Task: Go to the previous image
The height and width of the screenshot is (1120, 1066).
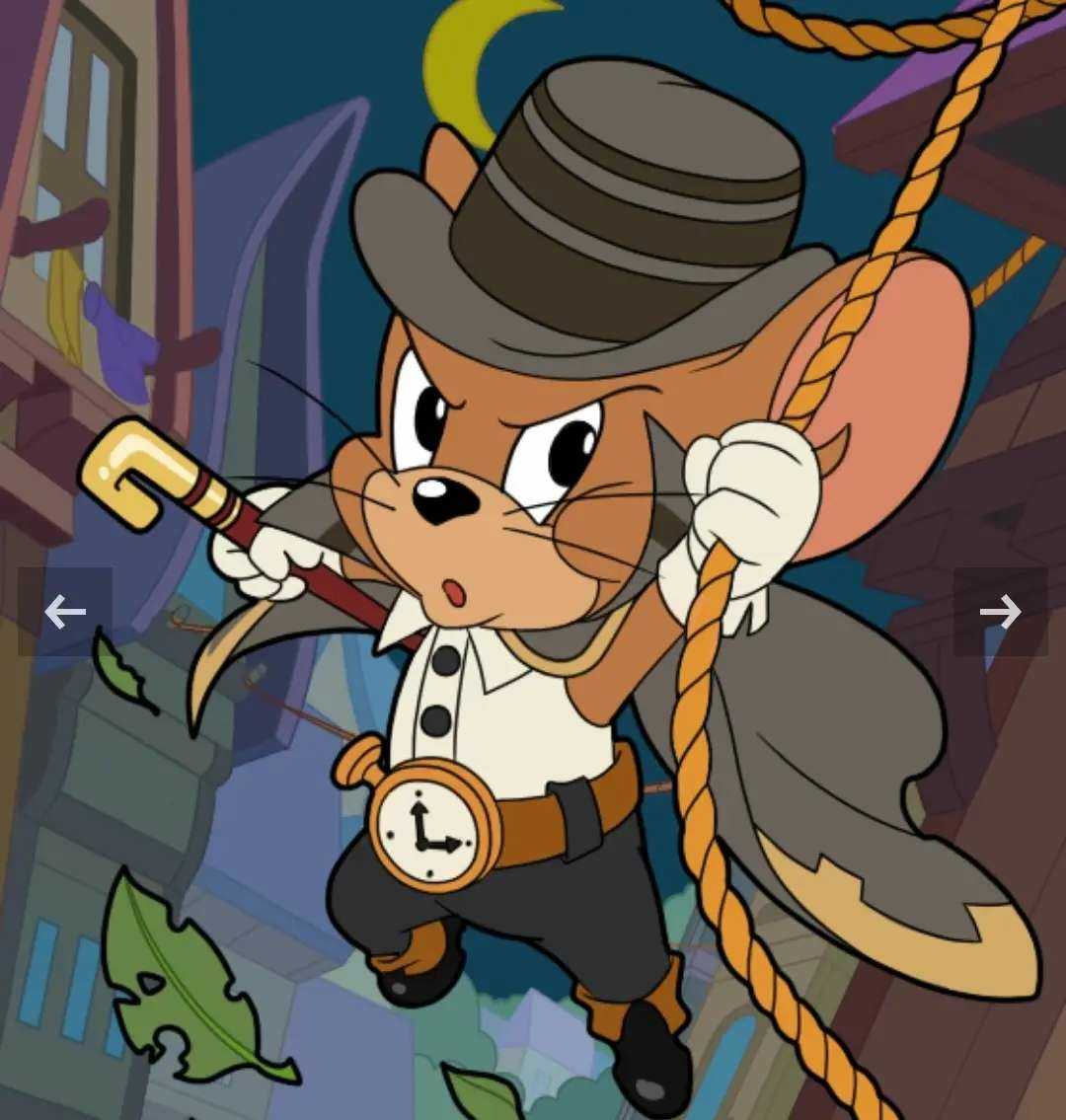Action: click(65, 612)
